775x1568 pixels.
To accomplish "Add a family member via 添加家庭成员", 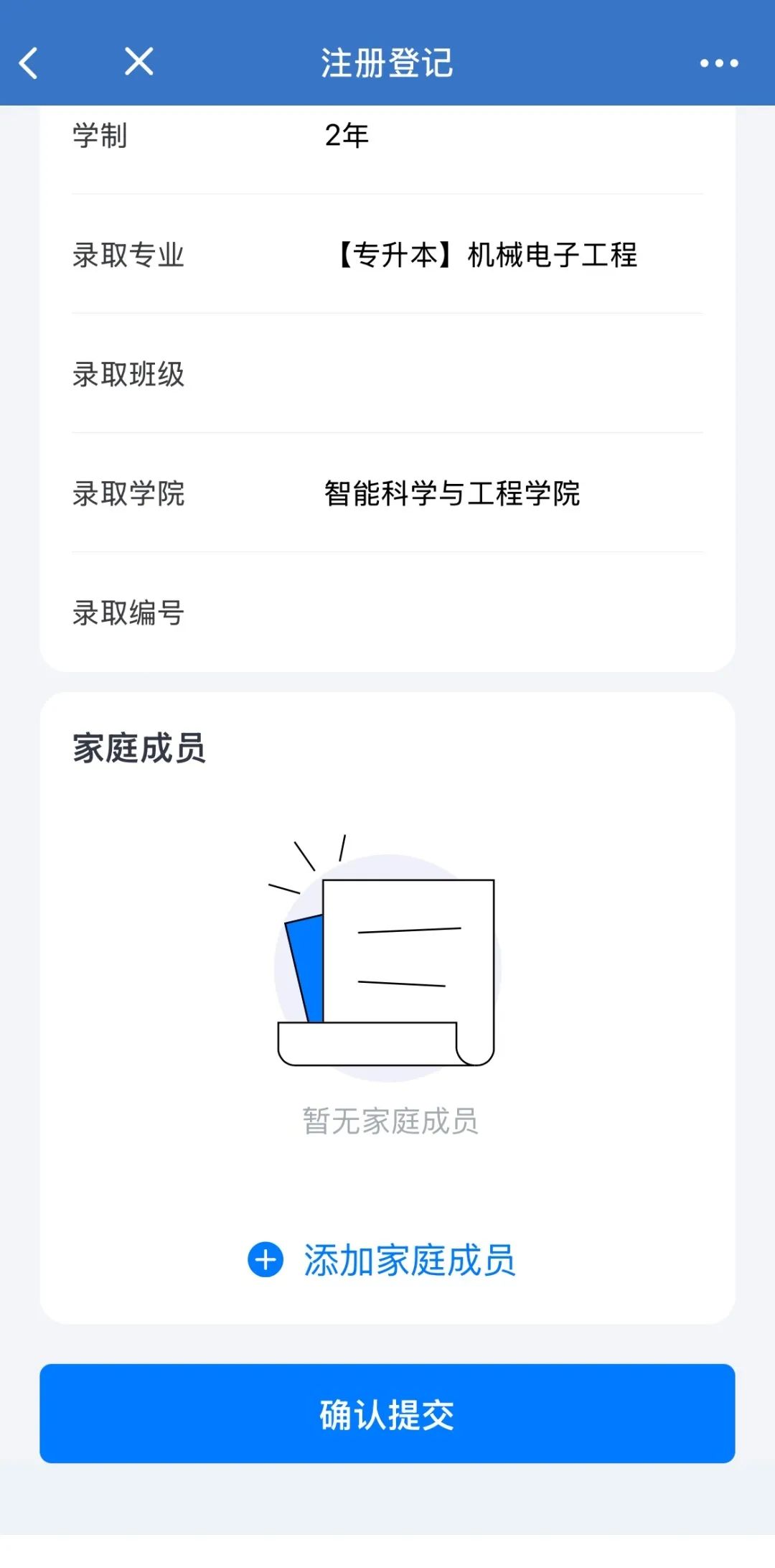I will coord(382,1260).
